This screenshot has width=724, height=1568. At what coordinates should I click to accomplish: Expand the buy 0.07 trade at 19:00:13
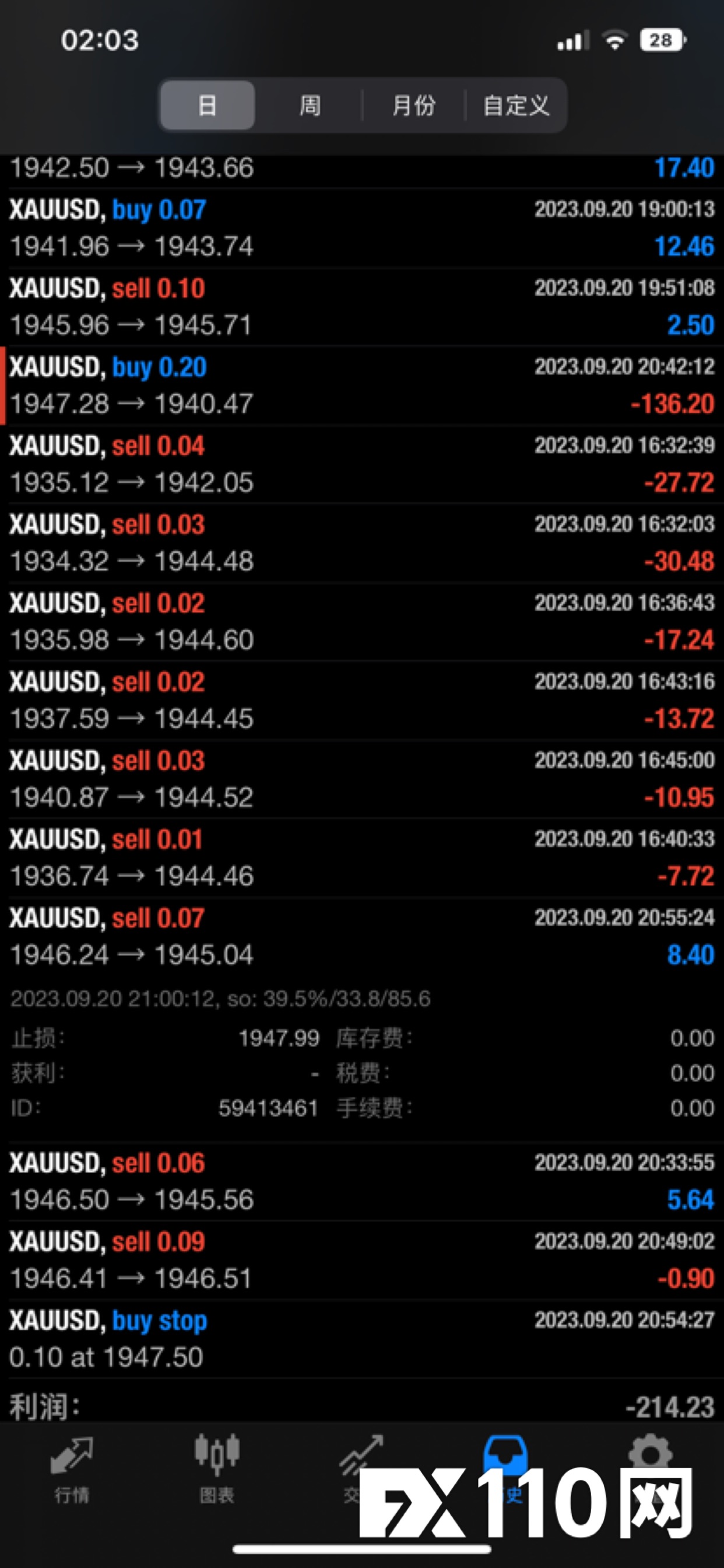[362, 228]
